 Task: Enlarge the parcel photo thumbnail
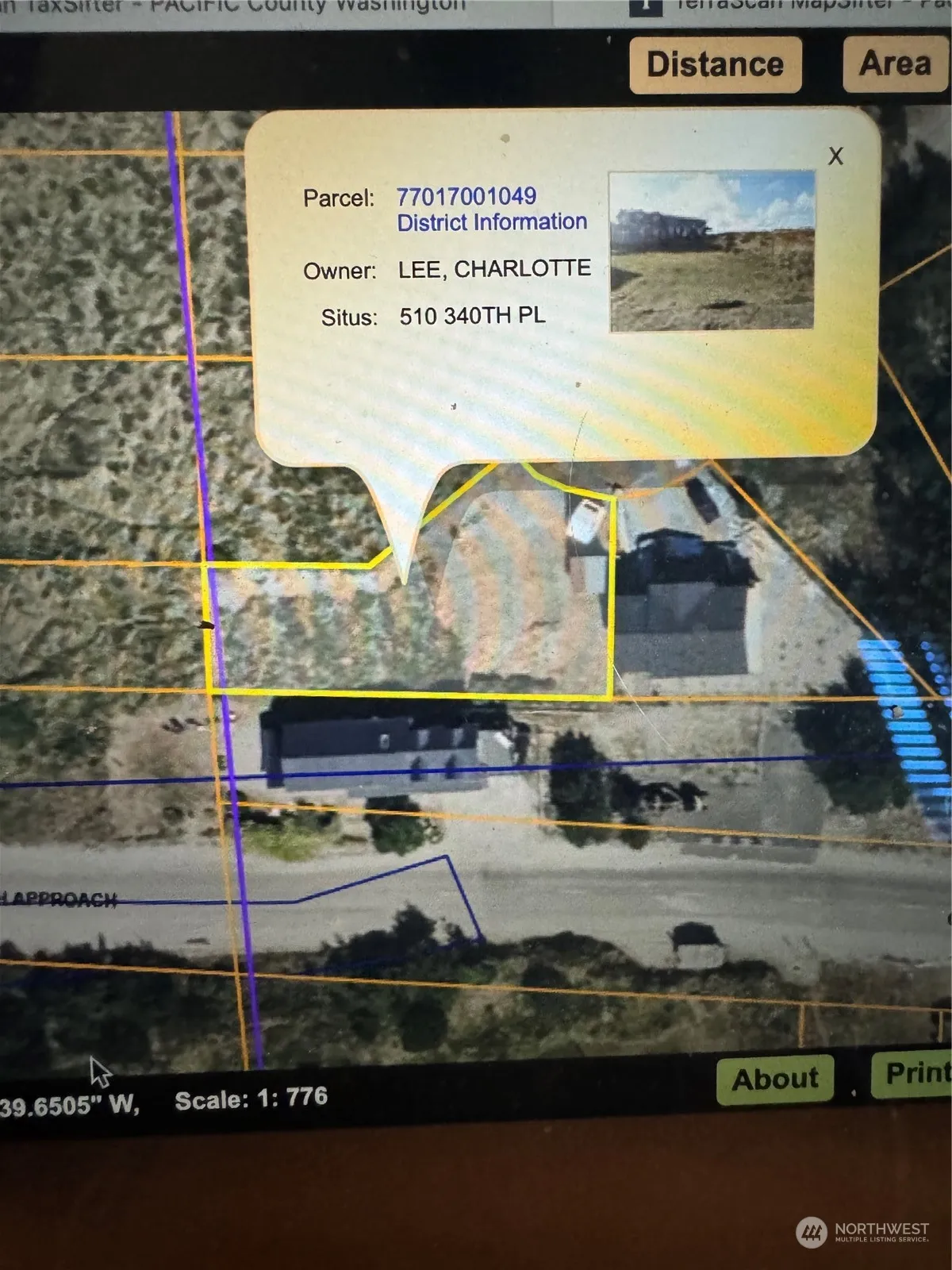coord(712,251)
